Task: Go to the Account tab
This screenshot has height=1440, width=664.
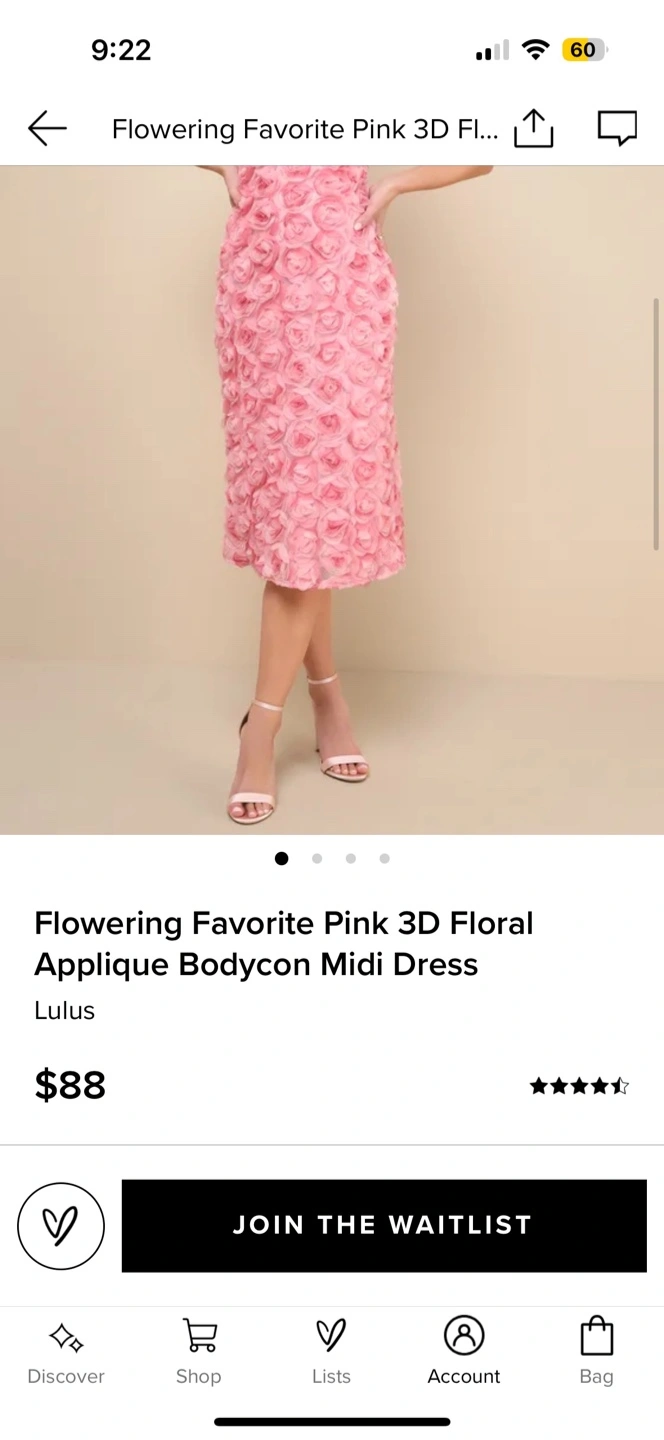Action: point(464,1352)
